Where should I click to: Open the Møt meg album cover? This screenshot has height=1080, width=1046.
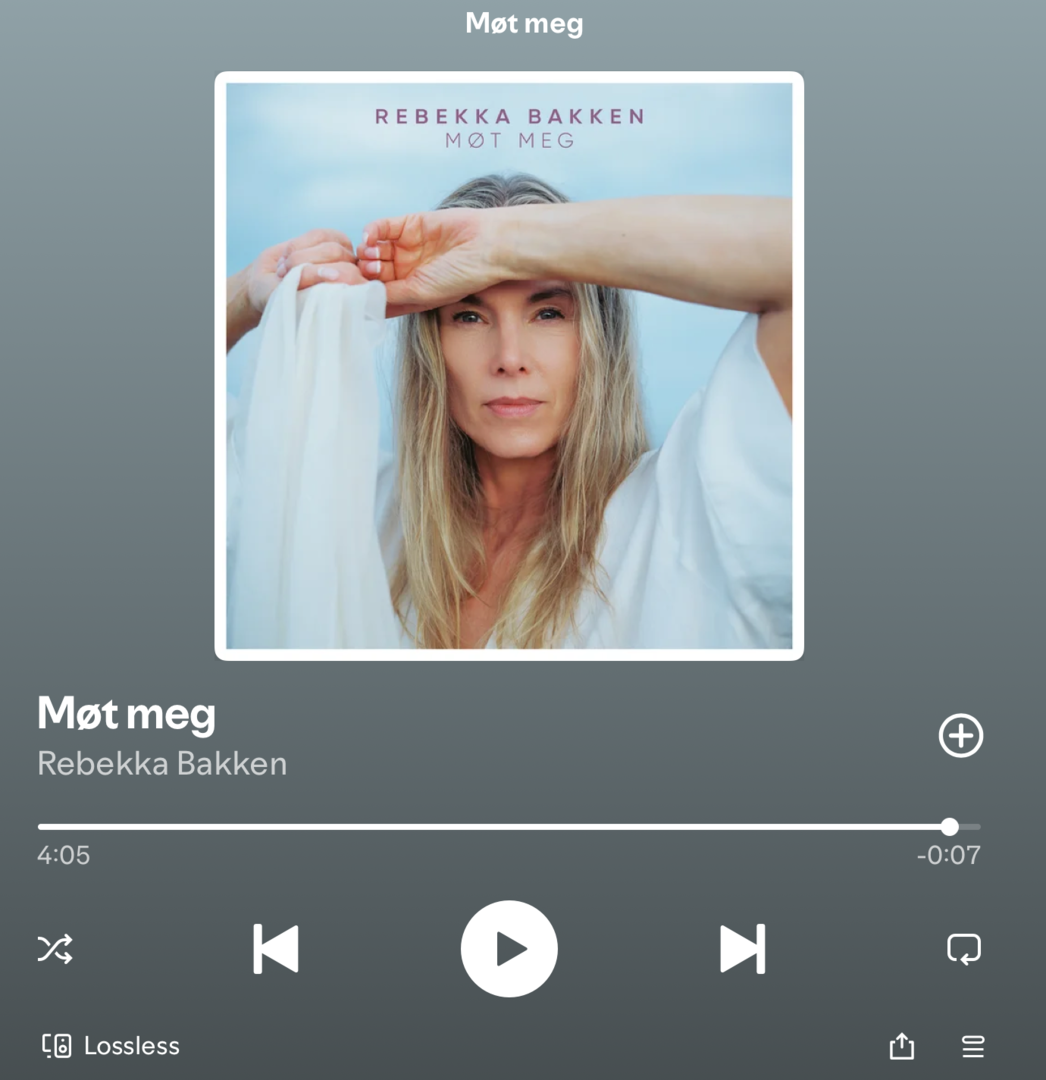point(509,366)
